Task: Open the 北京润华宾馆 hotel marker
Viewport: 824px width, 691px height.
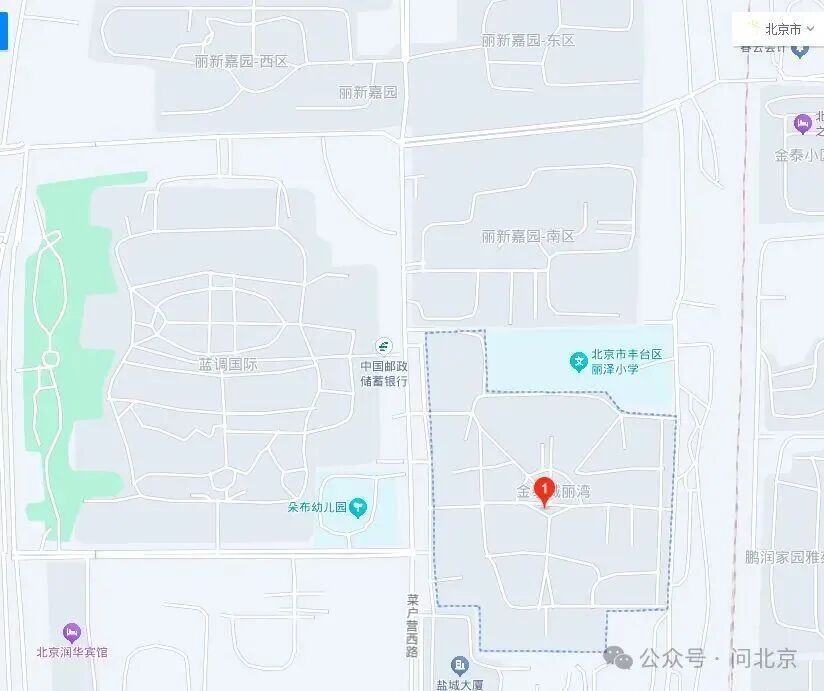Action: click(x=71, y=633)
